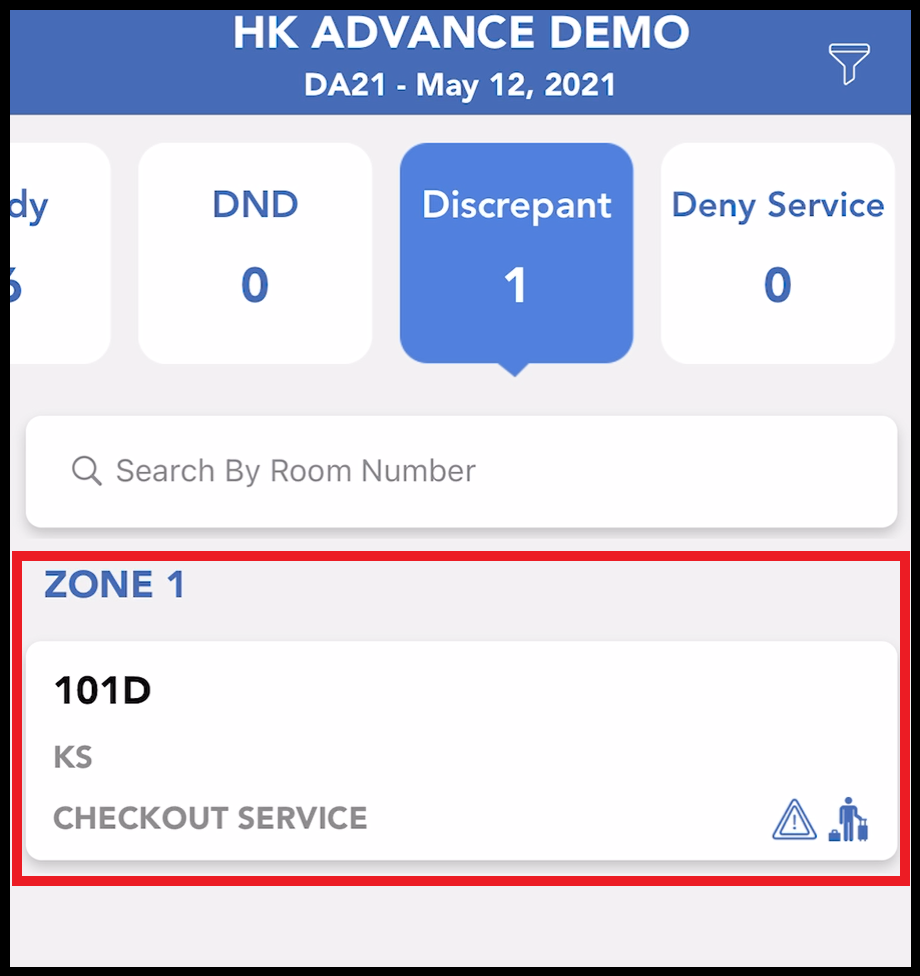Switch to the leftmost Ready status card
Viewport: 920px width, 976px height.
pos(30,250)
